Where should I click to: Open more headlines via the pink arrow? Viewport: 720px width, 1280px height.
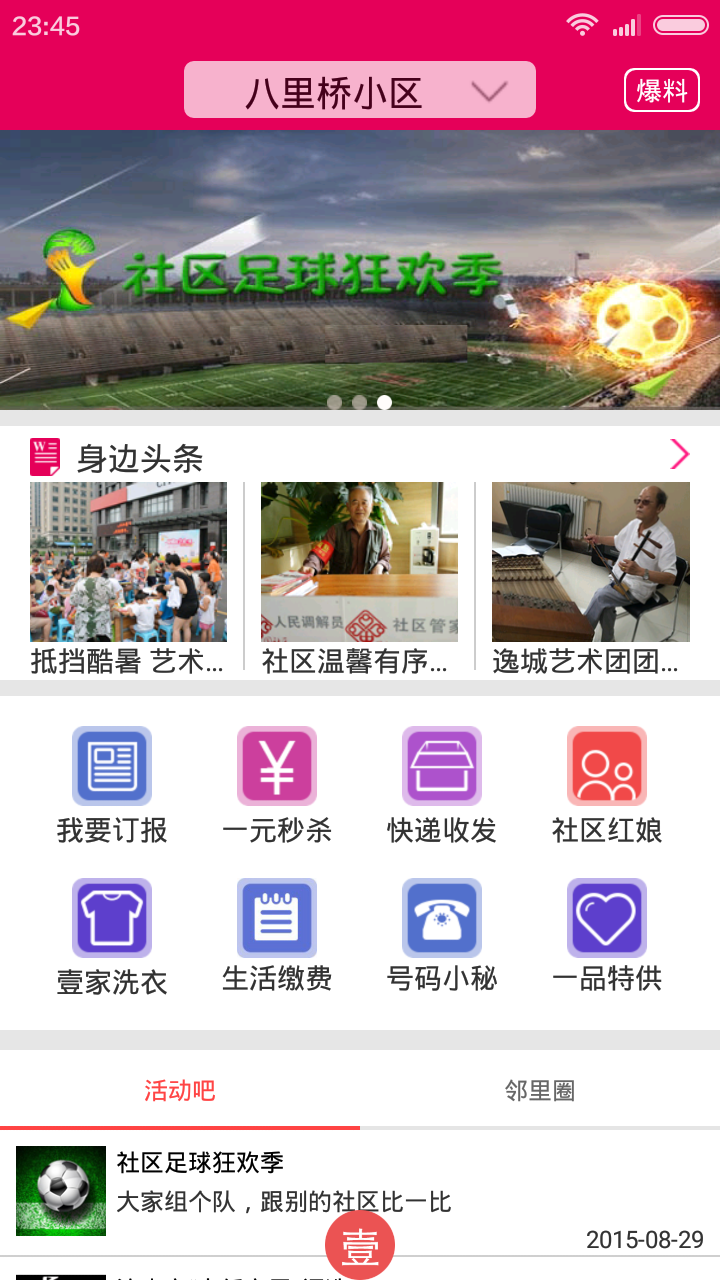pyautogui.click(x=680, y=454)
